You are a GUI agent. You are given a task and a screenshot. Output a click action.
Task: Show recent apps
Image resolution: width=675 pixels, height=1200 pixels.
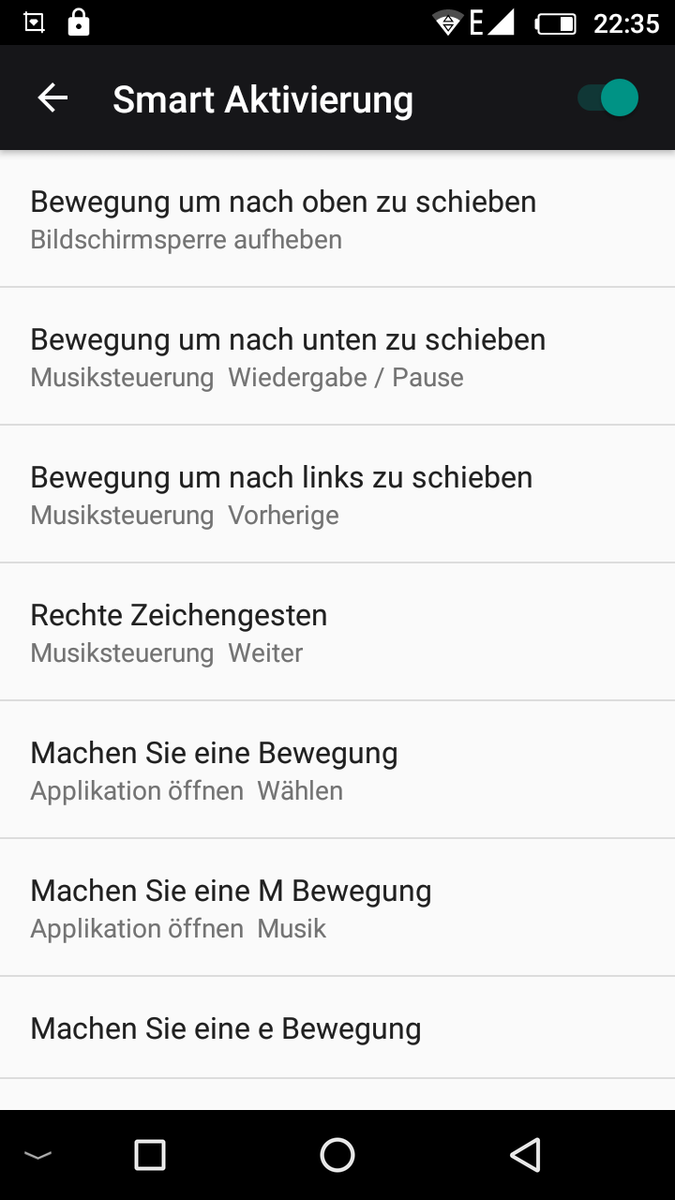pyautogui.click(x=150, y=1155)
